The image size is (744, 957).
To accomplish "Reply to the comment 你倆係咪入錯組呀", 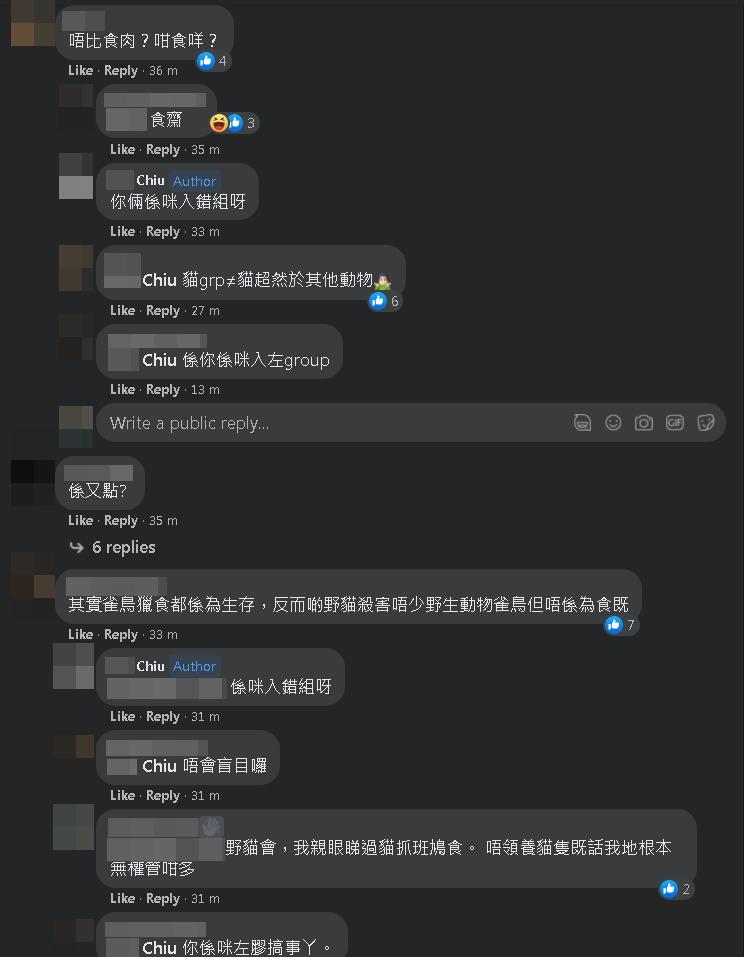I will coord(163,231).
